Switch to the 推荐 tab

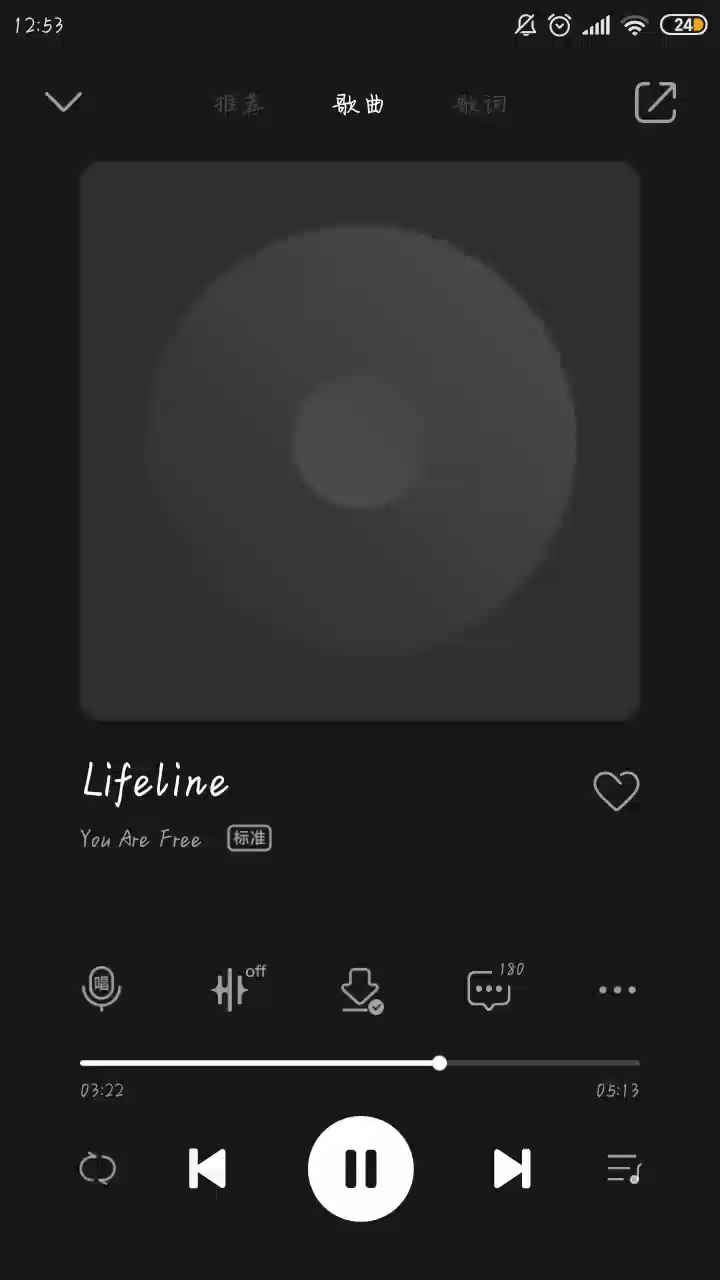[x=240, y=104]
